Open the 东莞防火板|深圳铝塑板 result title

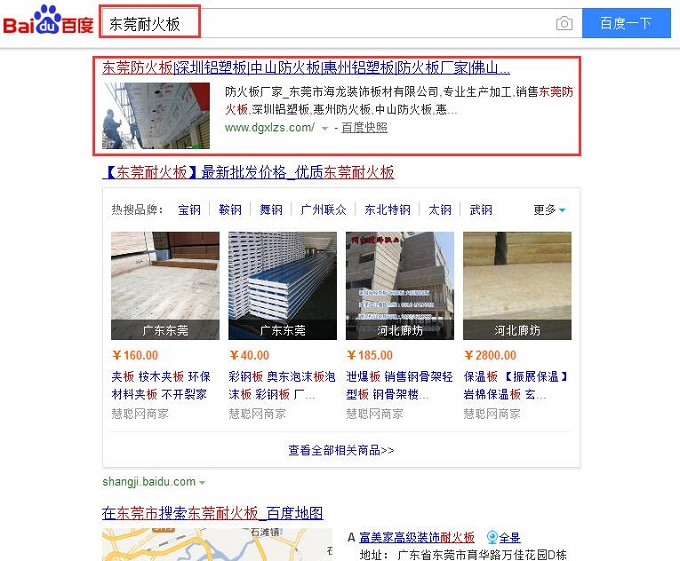pos(306,68)
